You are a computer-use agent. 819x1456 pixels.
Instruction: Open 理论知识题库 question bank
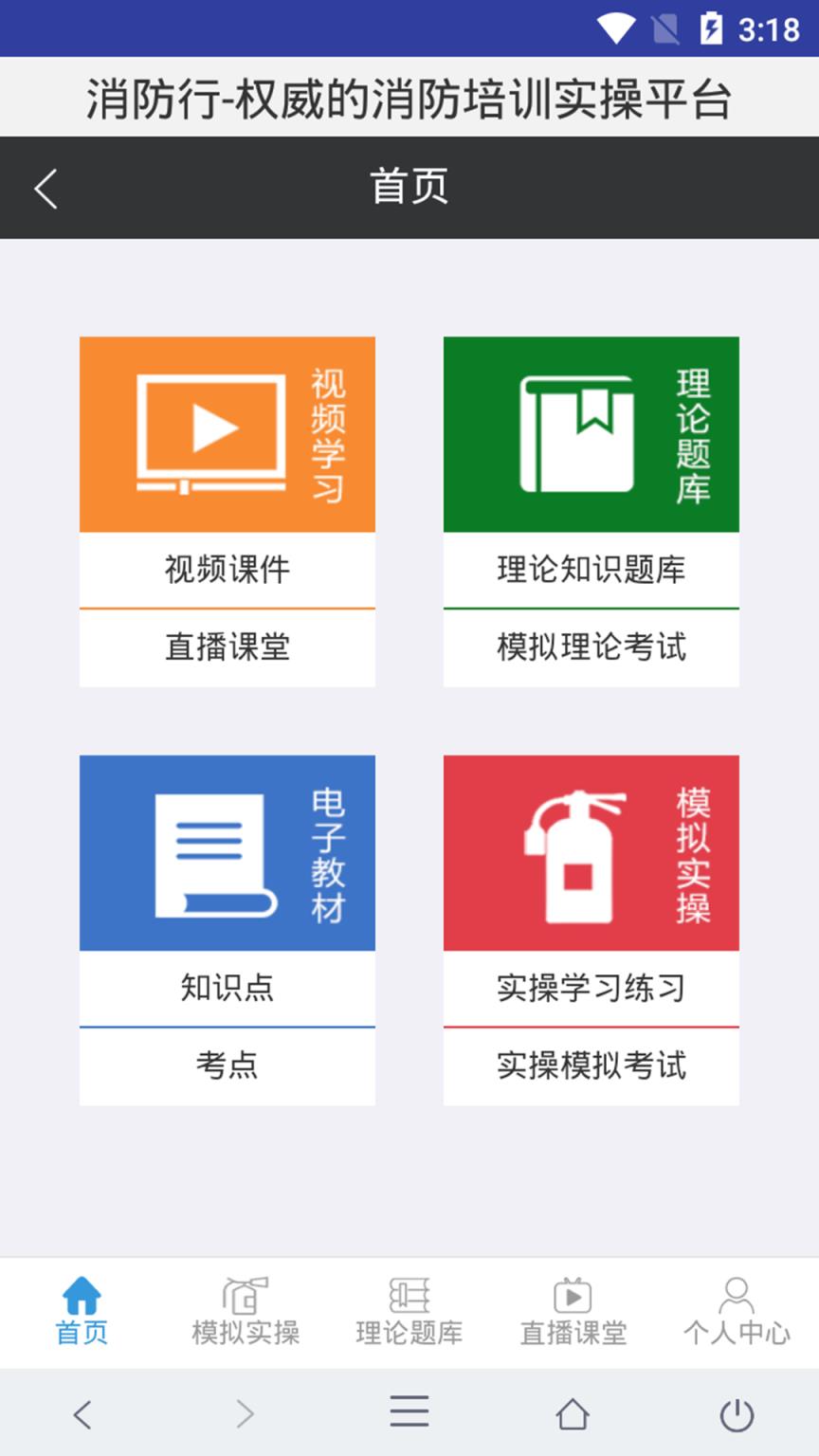(591, 570)
